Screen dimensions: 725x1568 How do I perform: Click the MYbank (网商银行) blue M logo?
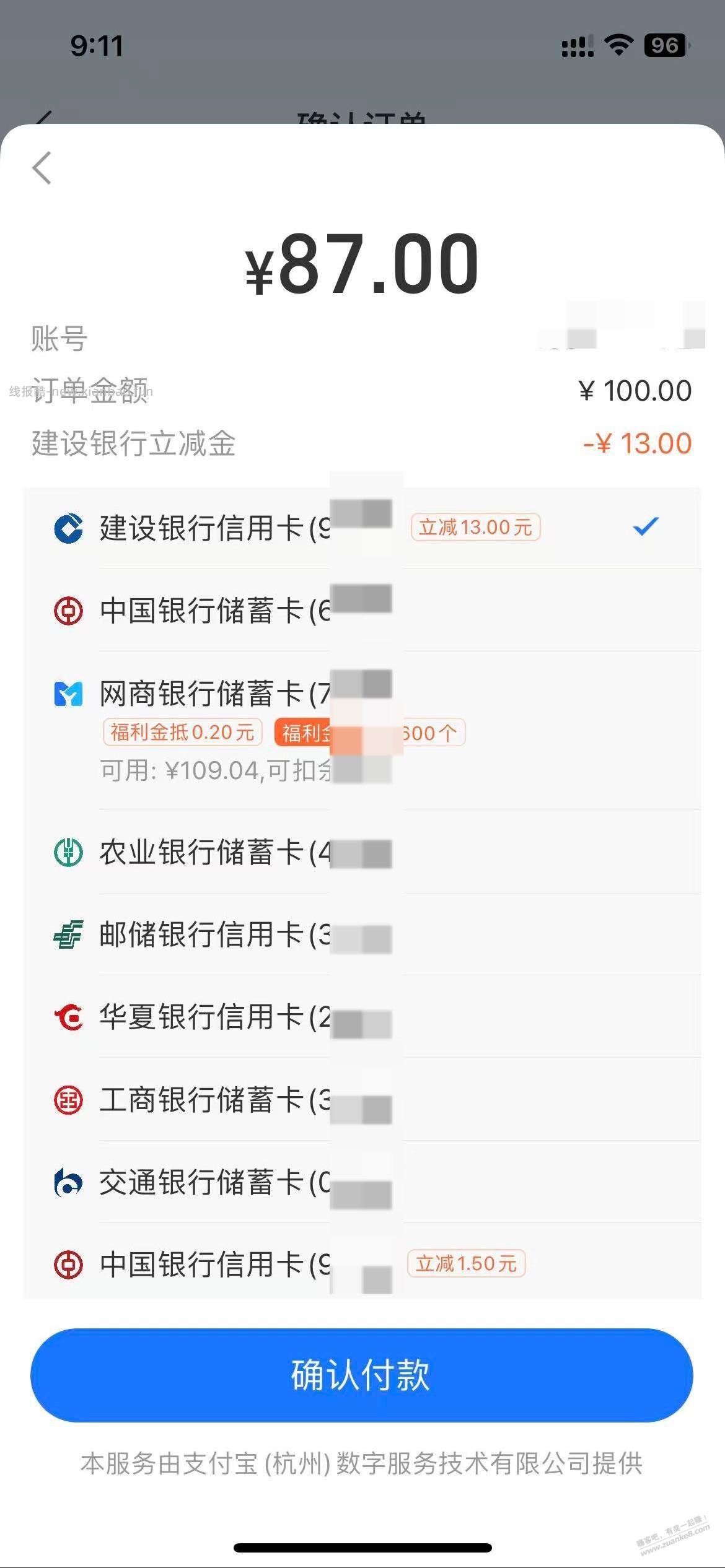(x=68, y=694)
